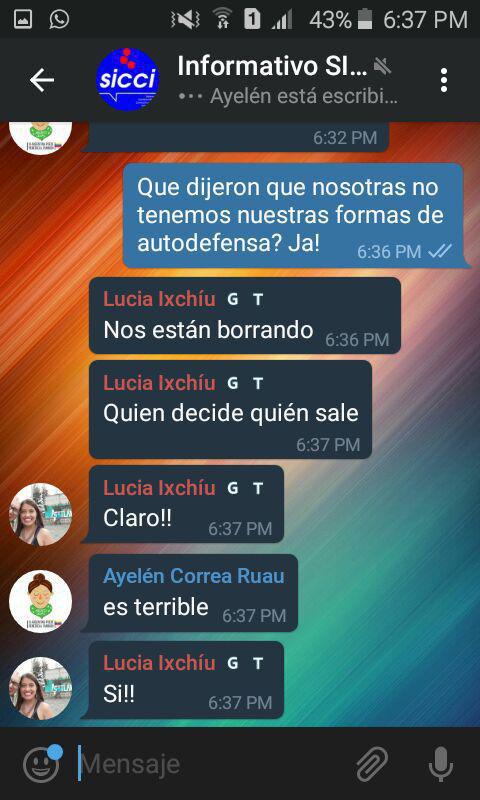Open Lucia Ixchíu's avatar beside 'Si!!'
Screen dimensions: 480x800
click(40, 688)
